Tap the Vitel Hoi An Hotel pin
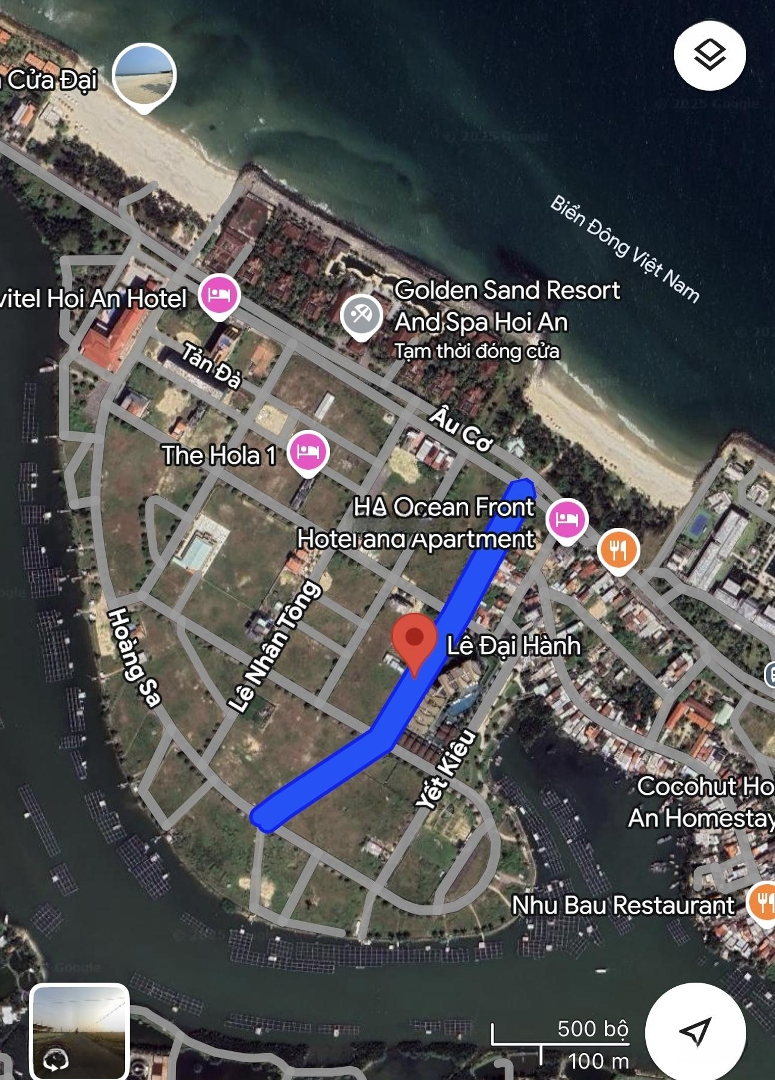 point(219,295)
